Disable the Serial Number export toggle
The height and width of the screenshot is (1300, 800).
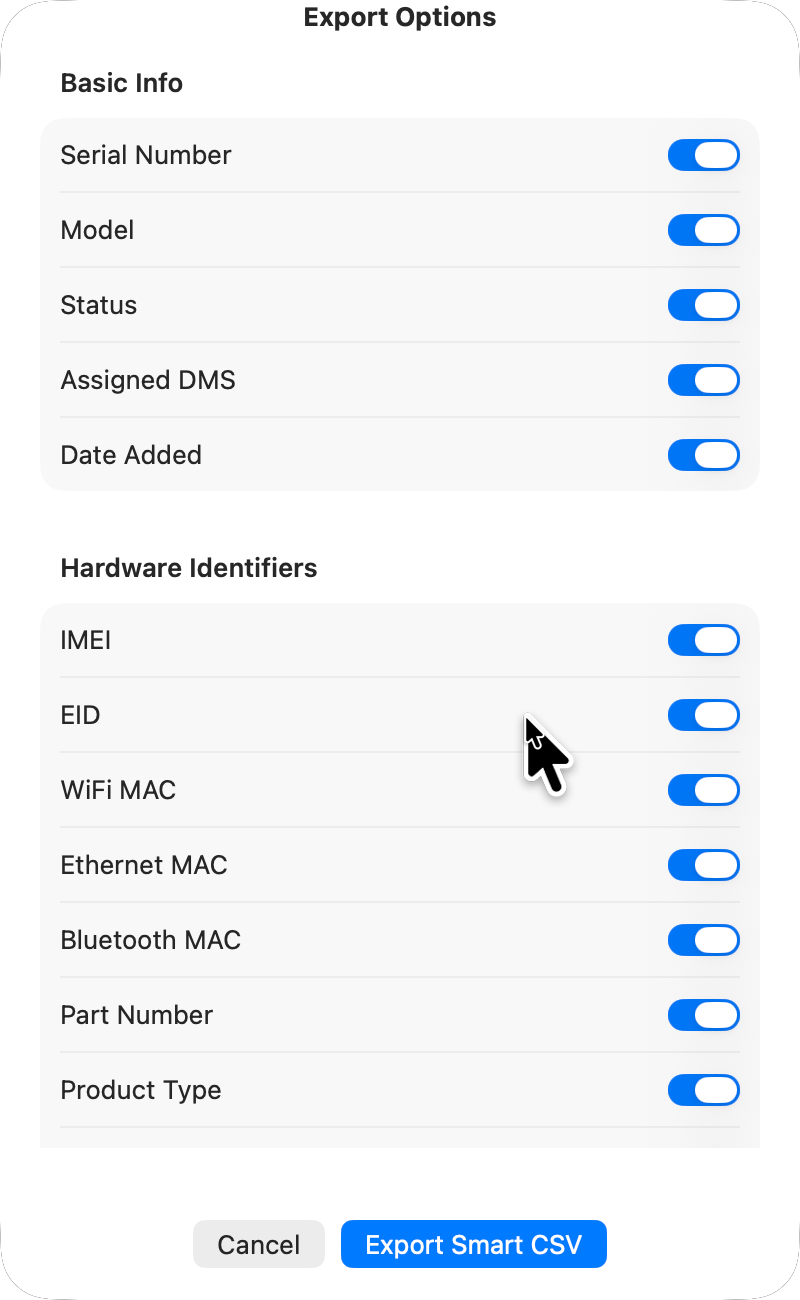pos(703,155)
